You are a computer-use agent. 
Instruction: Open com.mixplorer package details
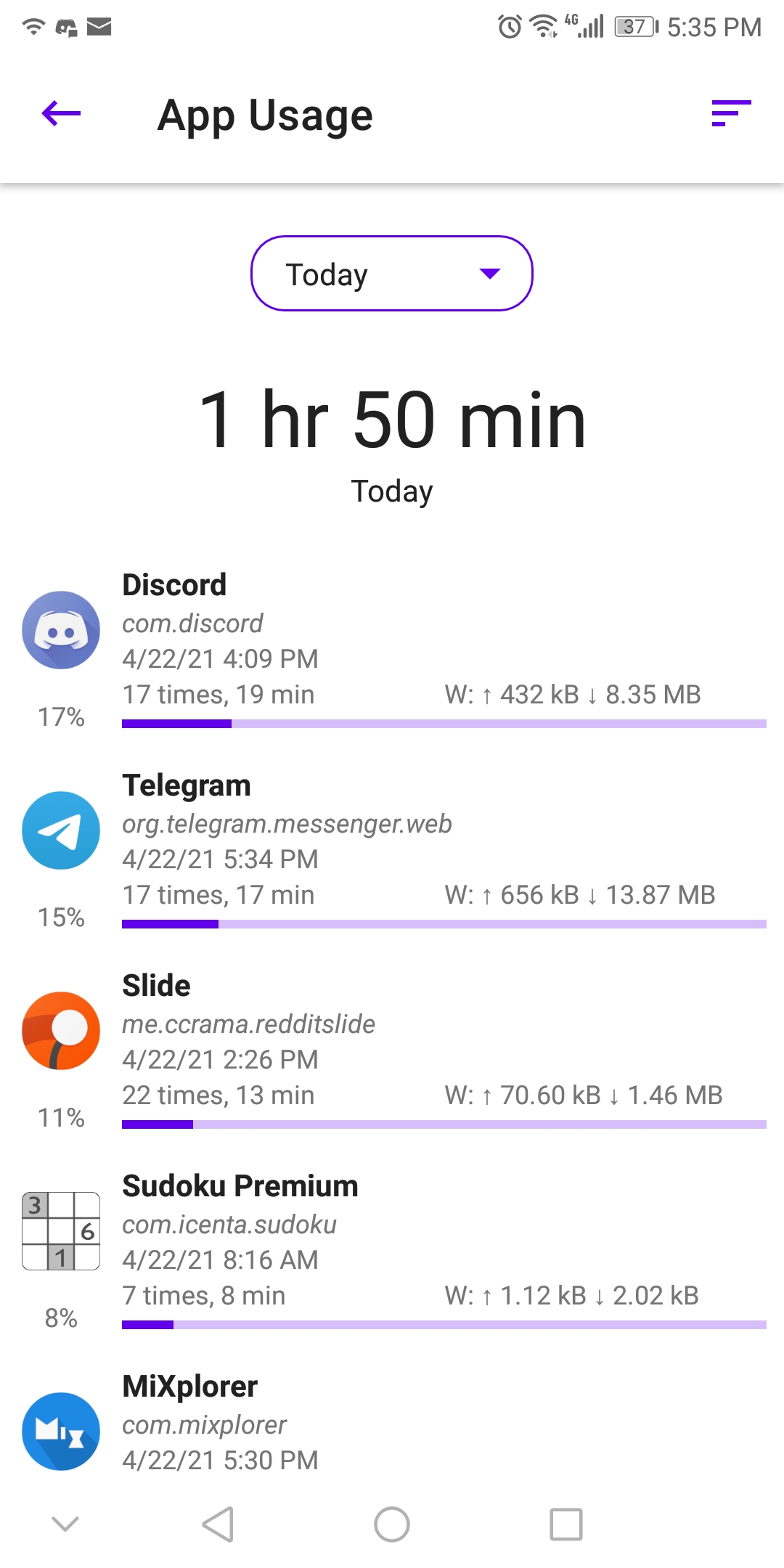[204, 1424]
